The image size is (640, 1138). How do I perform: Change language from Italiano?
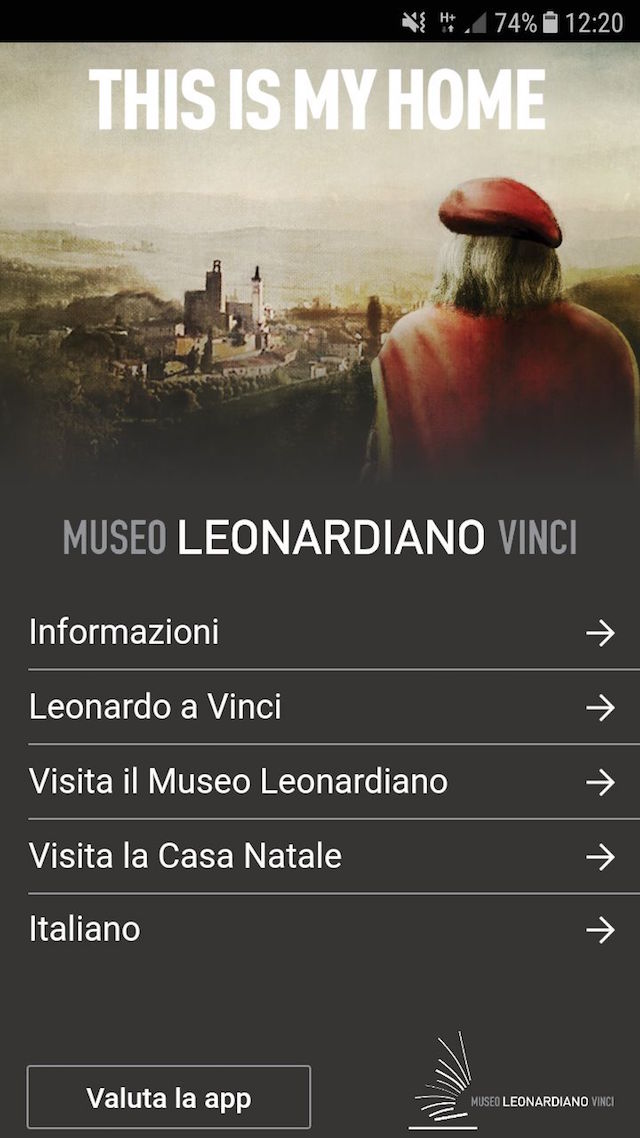[x=320, y=929]
